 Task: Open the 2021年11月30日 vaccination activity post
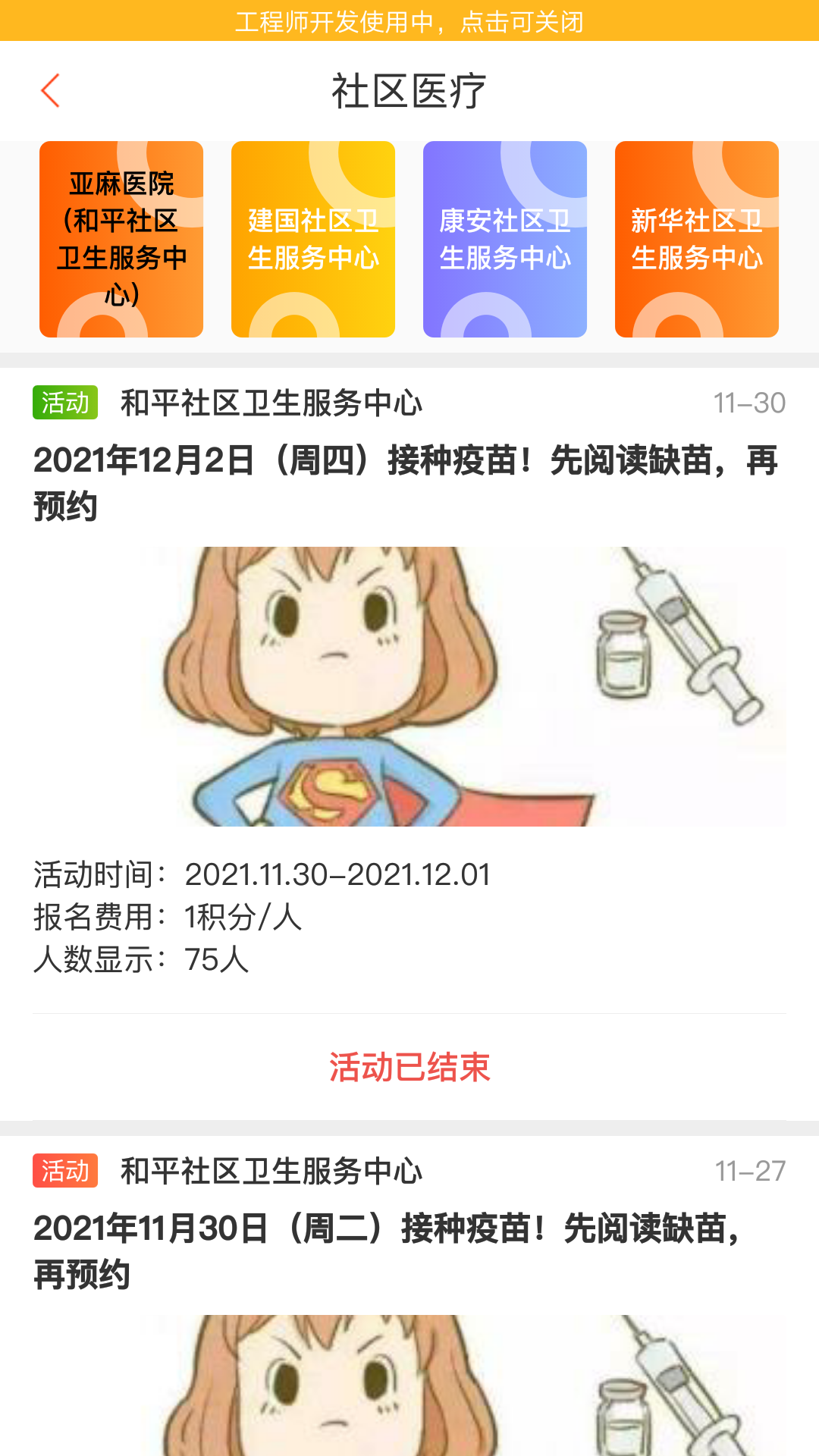pyautogui.click(x=387, y=1250)
